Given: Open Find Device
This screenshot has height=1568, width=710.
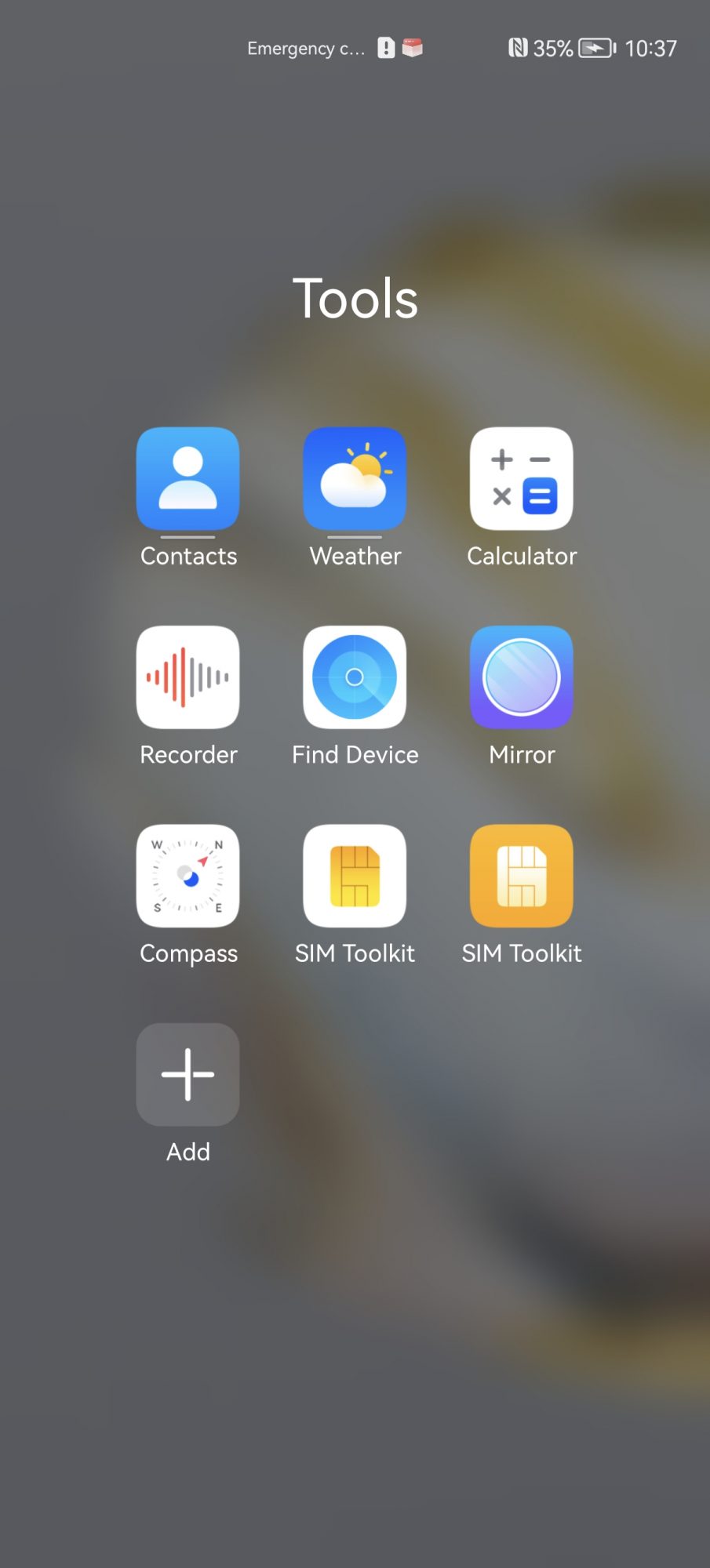Looking at the screenshot, I should [355, 677].
